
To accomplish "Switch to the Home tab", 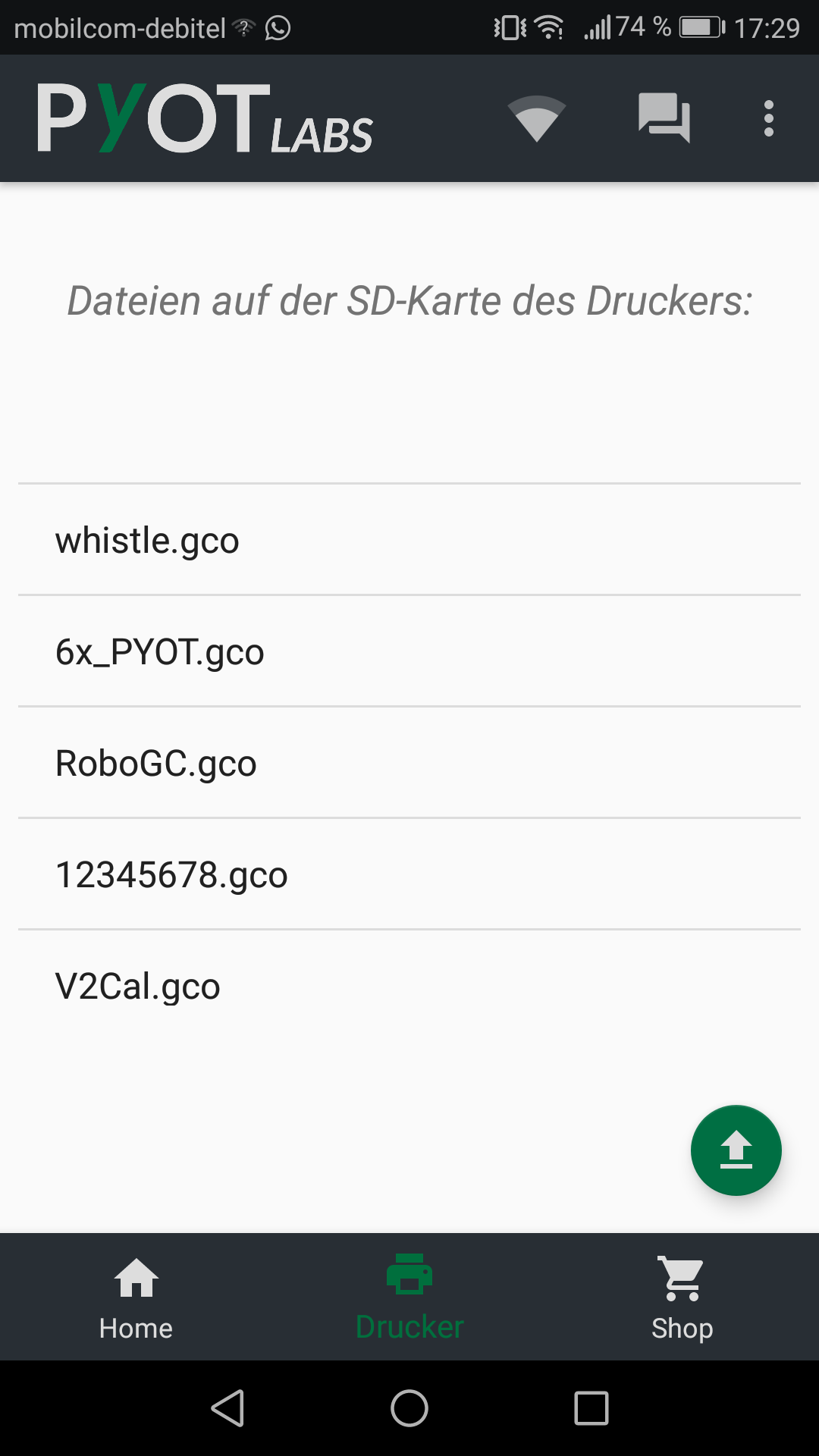I will (x=136, y=1298).
